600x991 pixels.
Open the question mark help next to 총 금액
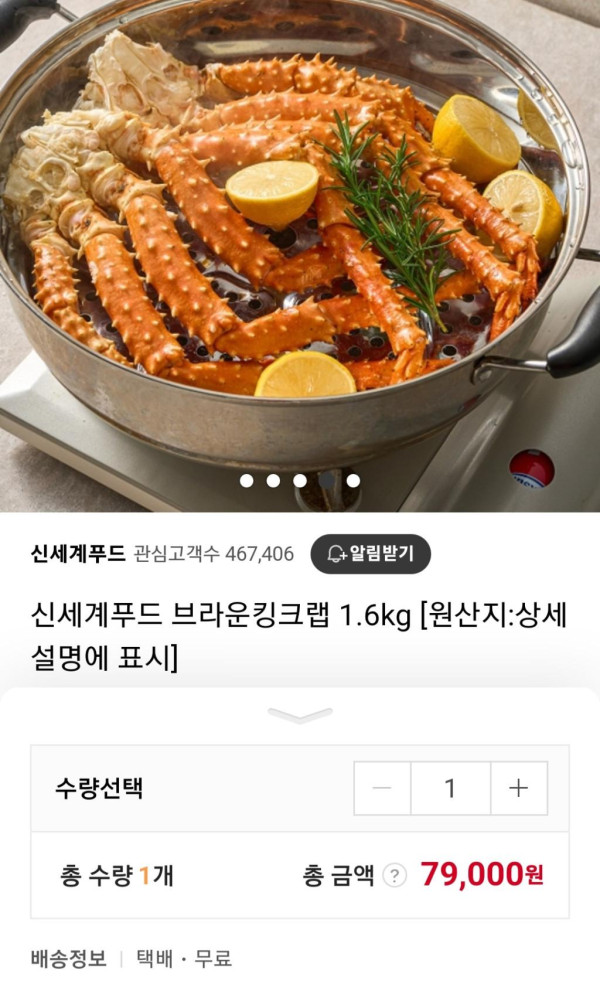(396, 876)
